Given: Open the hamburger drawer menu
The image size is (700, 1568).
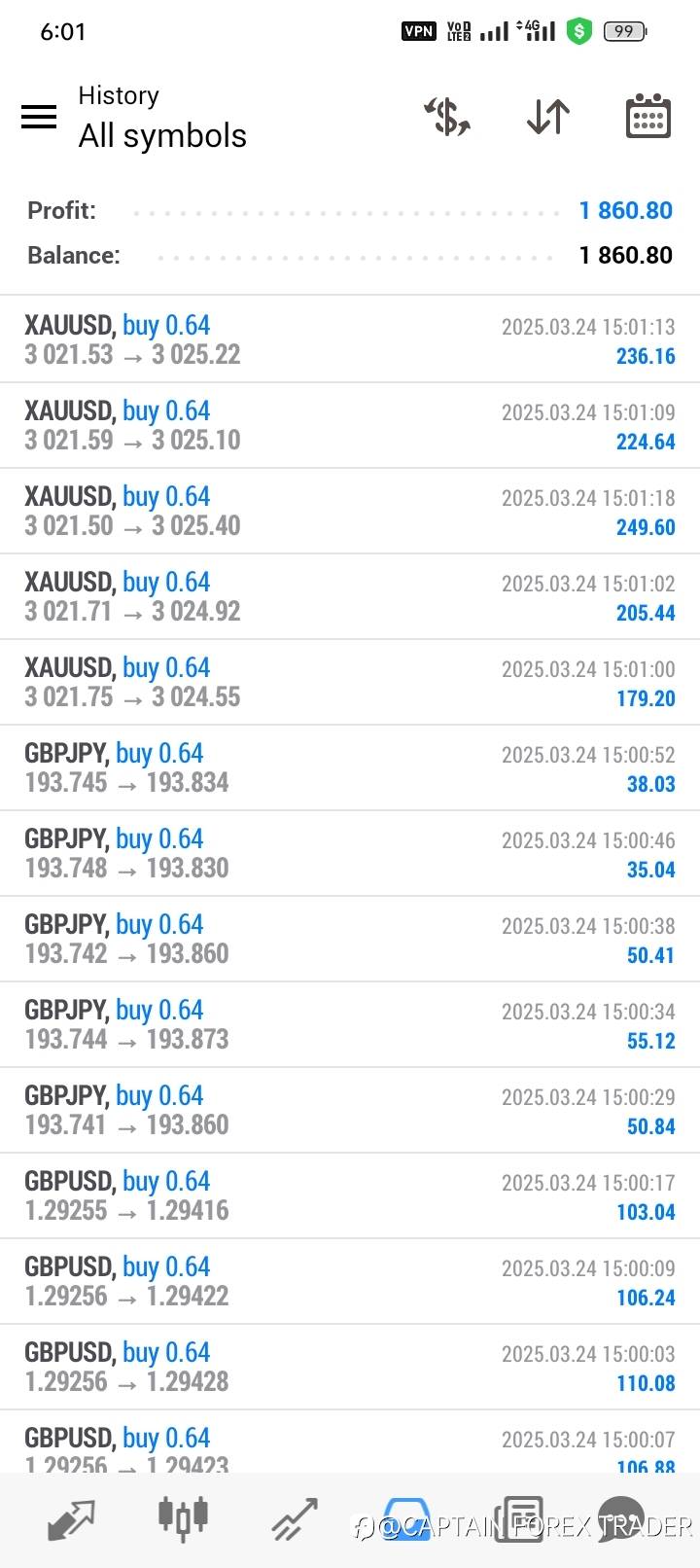Looking at the screenshot, I should pyautogui.click(x=39, y=117).
